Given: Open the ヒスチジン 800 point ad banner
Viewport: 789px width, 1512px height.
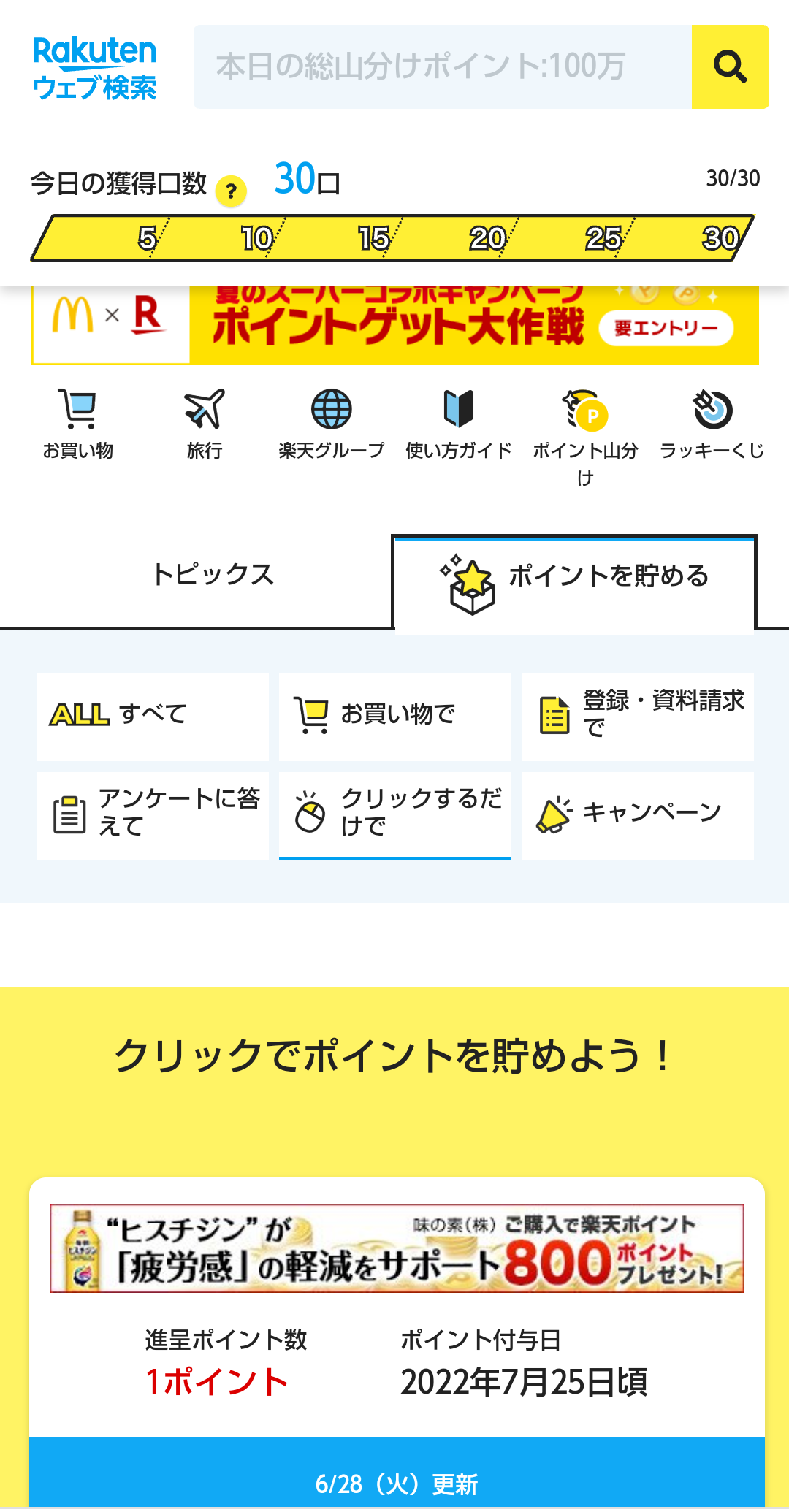Looking at the screenshot, I should 397,1248.
